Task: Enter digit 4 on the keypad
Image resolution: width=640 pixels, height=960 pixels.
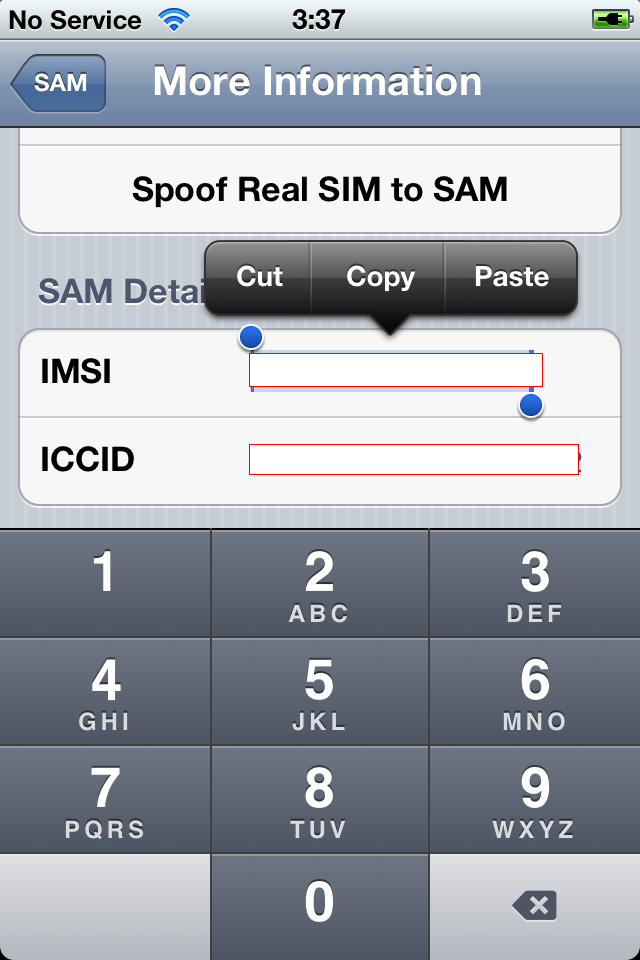Action: [105, 692]
